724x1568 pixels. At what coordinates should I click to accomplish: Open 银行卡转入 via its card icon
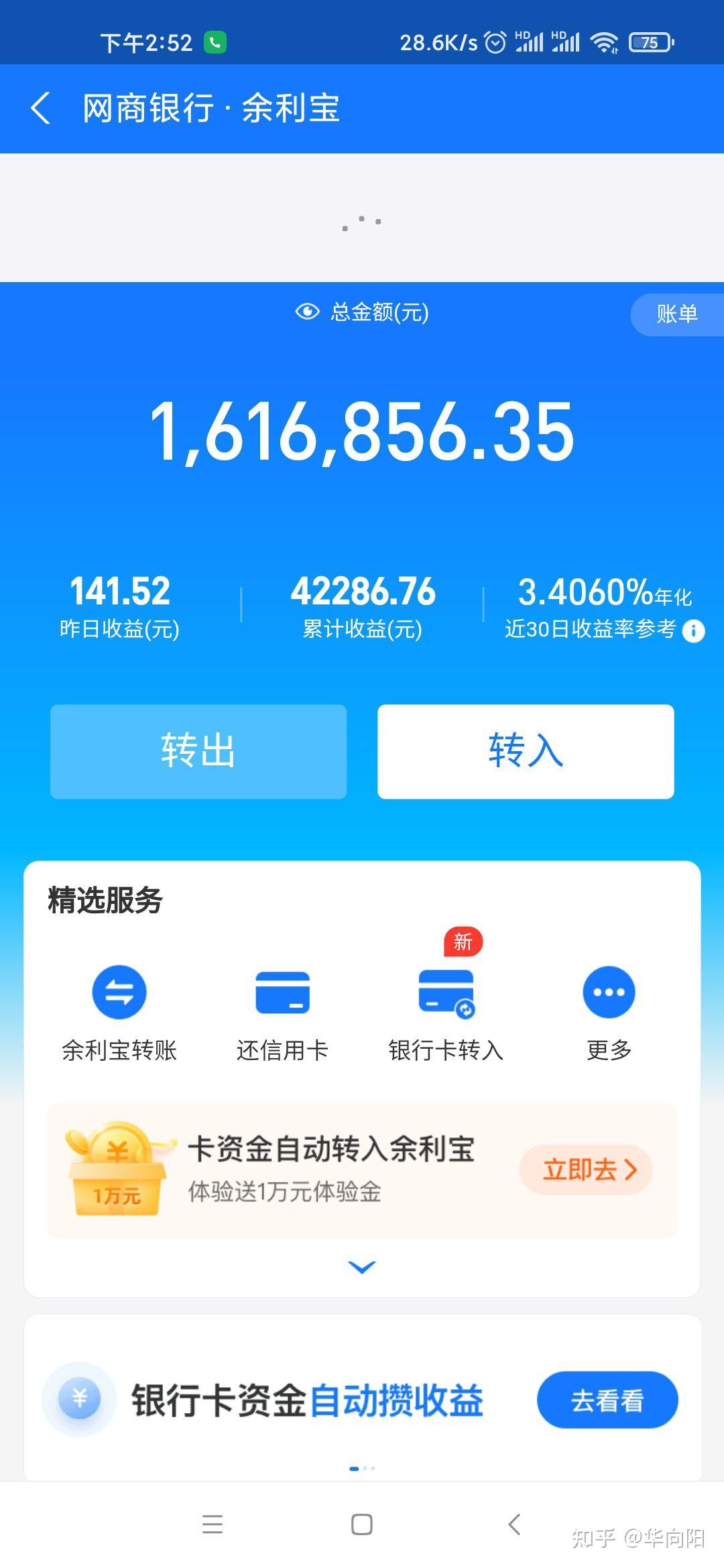446,993
